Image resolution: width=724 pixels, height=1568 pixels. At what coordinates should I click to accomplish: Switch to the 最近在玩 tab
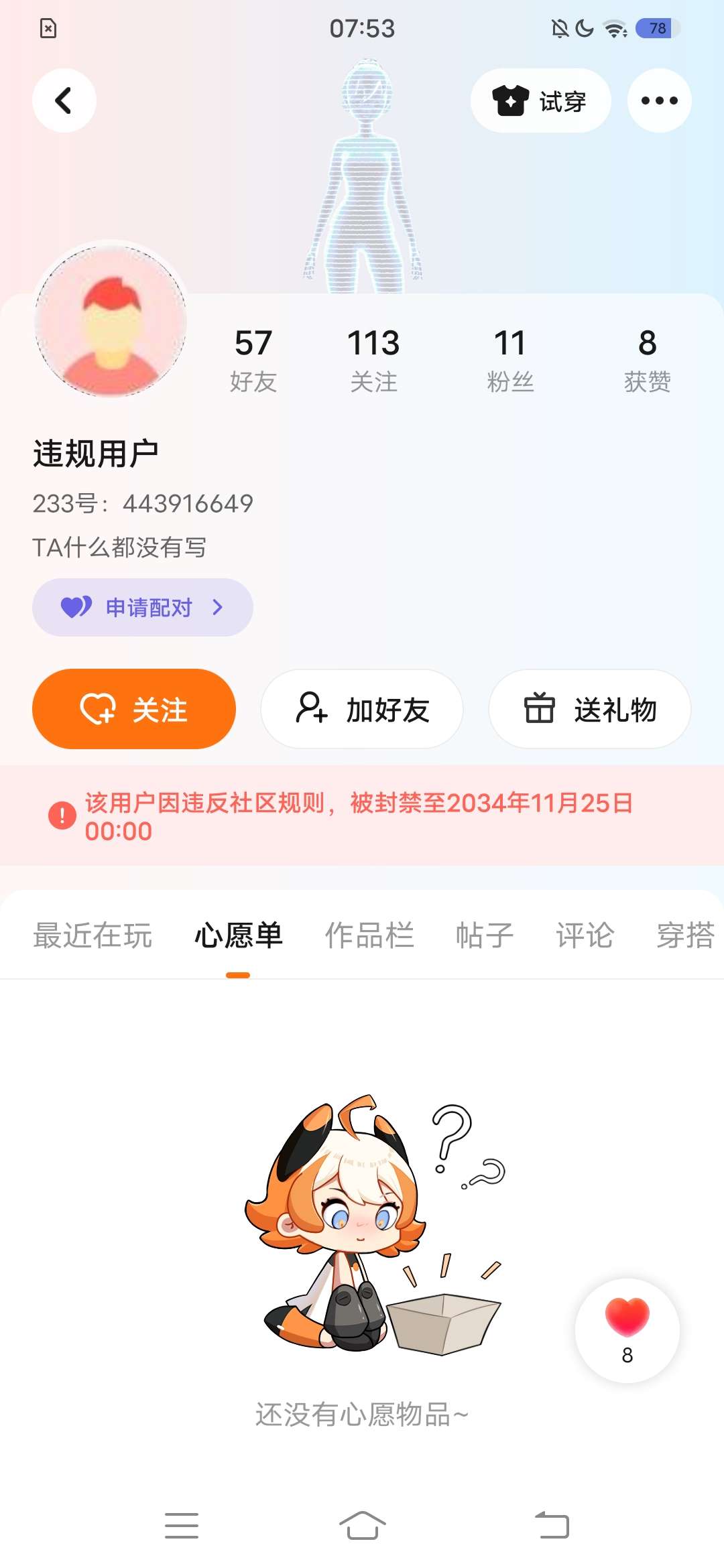(93, 935)
